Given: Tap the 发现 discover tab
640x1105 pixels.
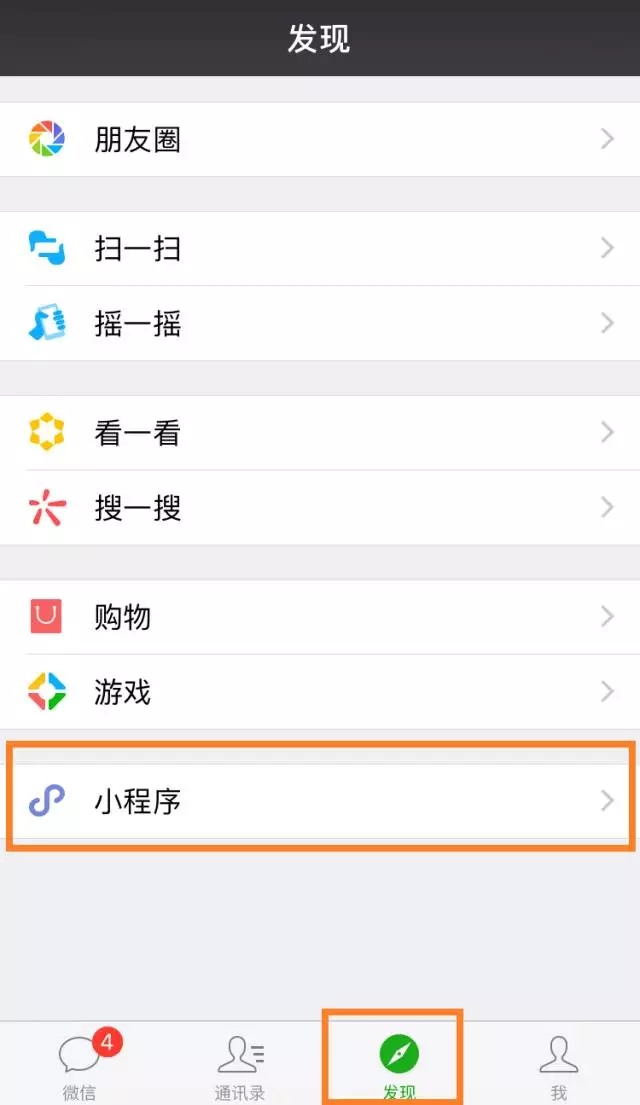Looking at the screenshot, I should click(399, 1065).
